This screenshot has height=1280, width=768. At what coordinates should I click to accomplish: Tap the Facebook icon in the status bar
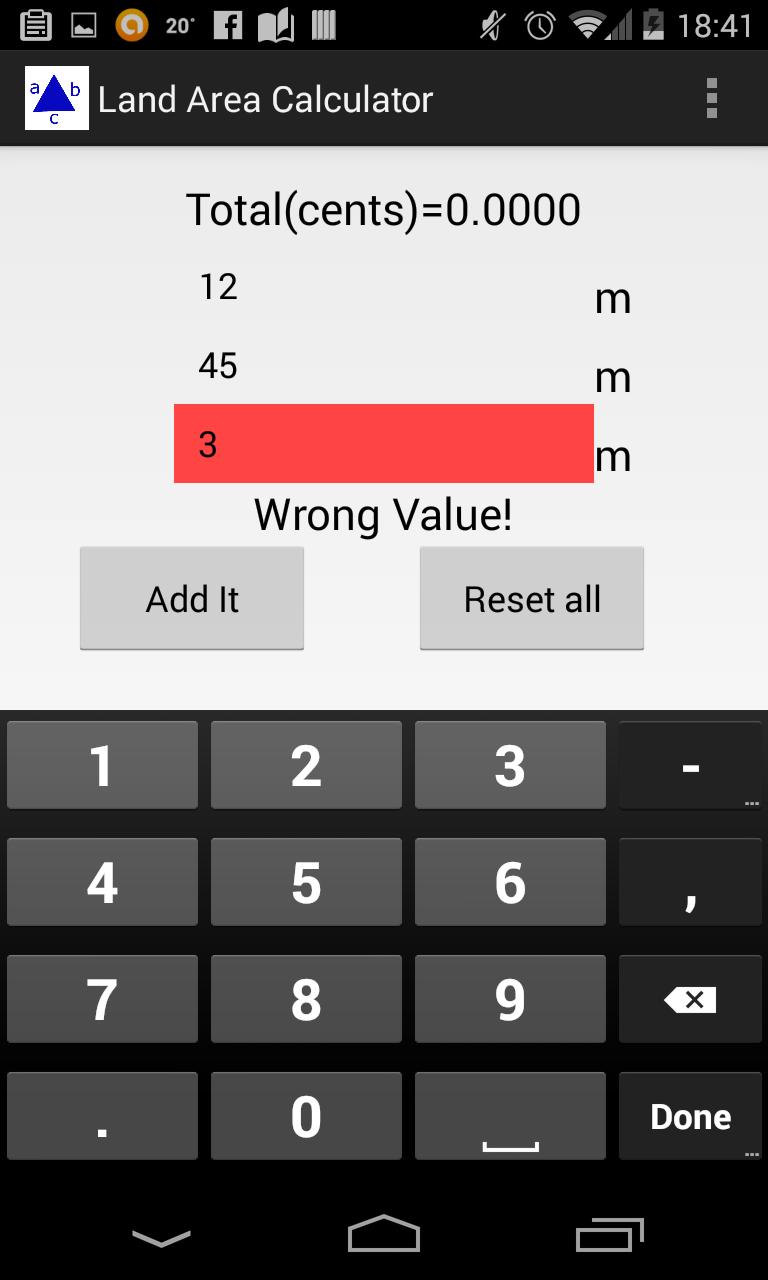(x=228, y=24)
